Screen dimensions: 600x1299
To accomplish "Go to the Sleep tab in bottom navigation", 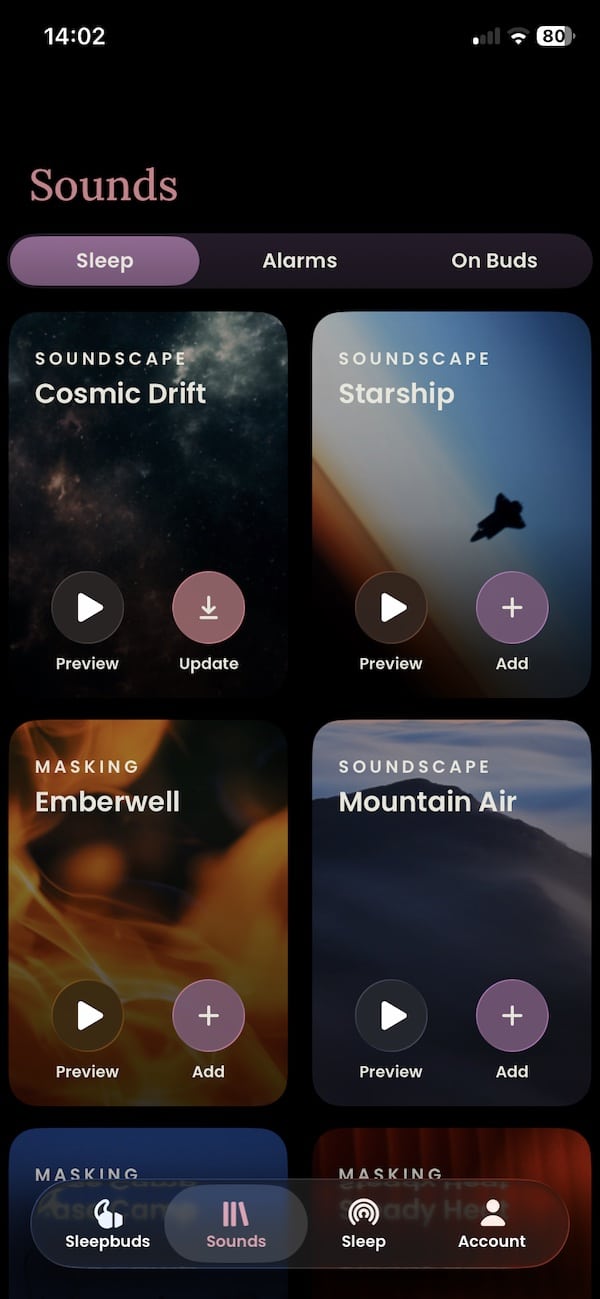I will [x=363, y=1224].
